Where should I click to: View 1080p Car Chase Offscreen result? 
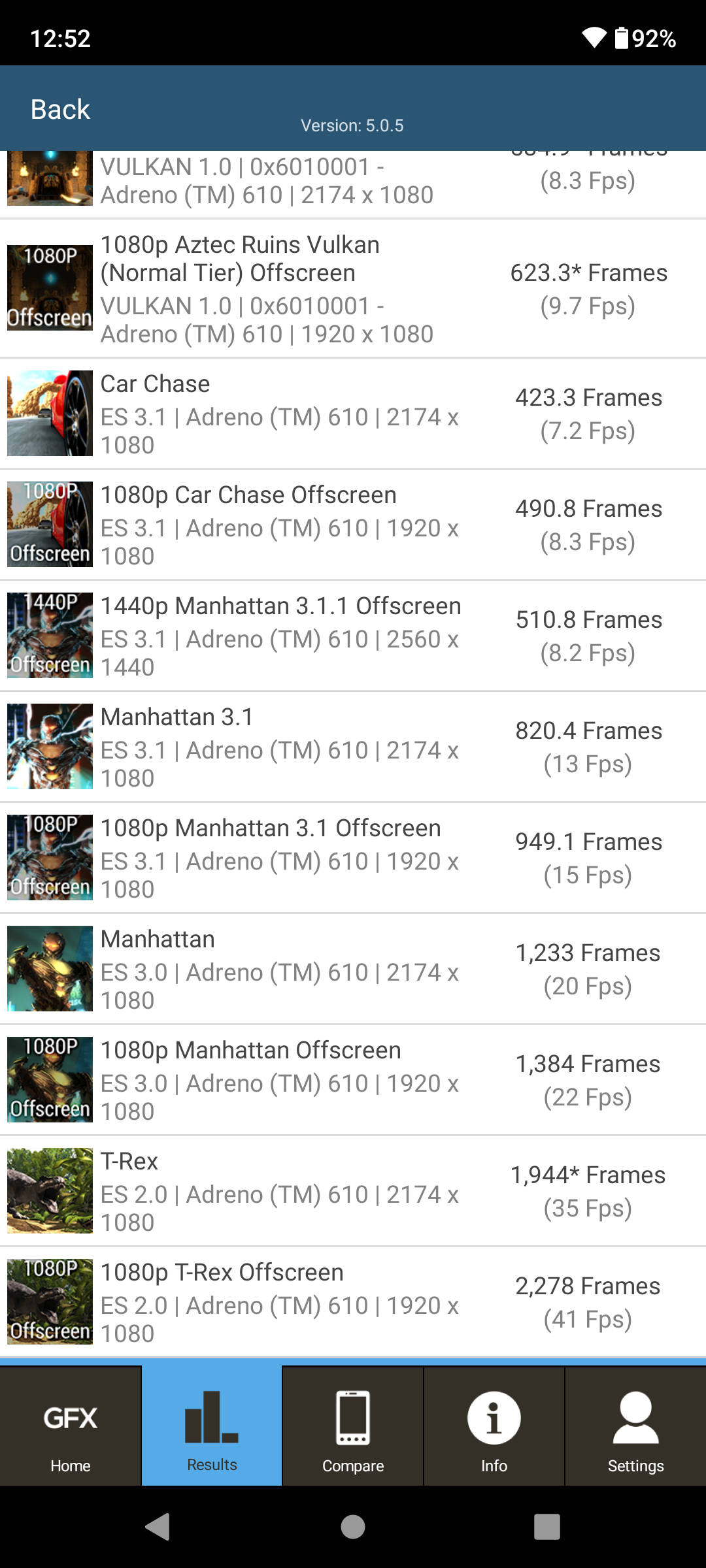click(353, 525)
